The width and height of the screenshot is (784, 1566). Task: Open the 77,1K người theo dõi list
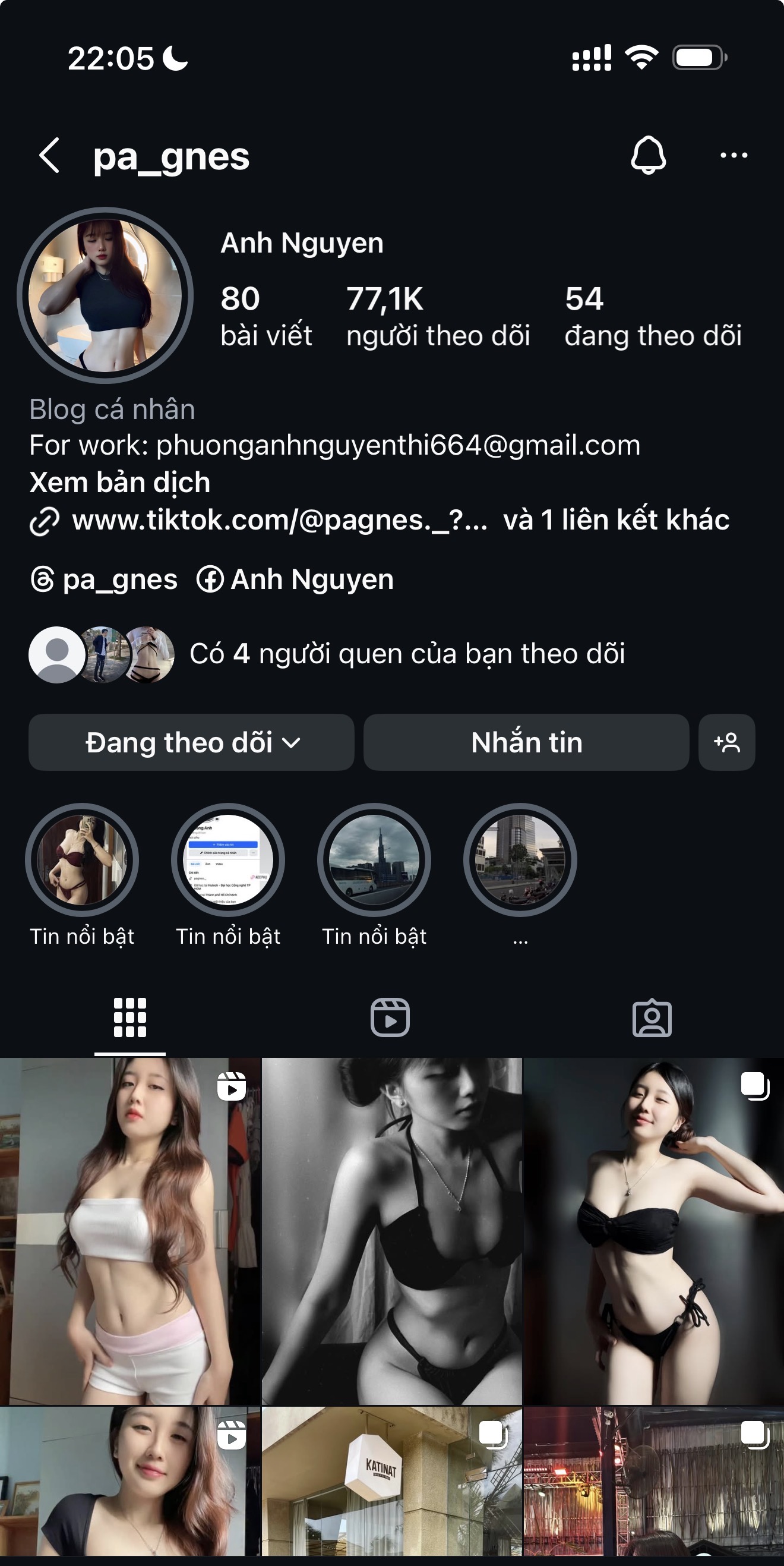point(438,317)
